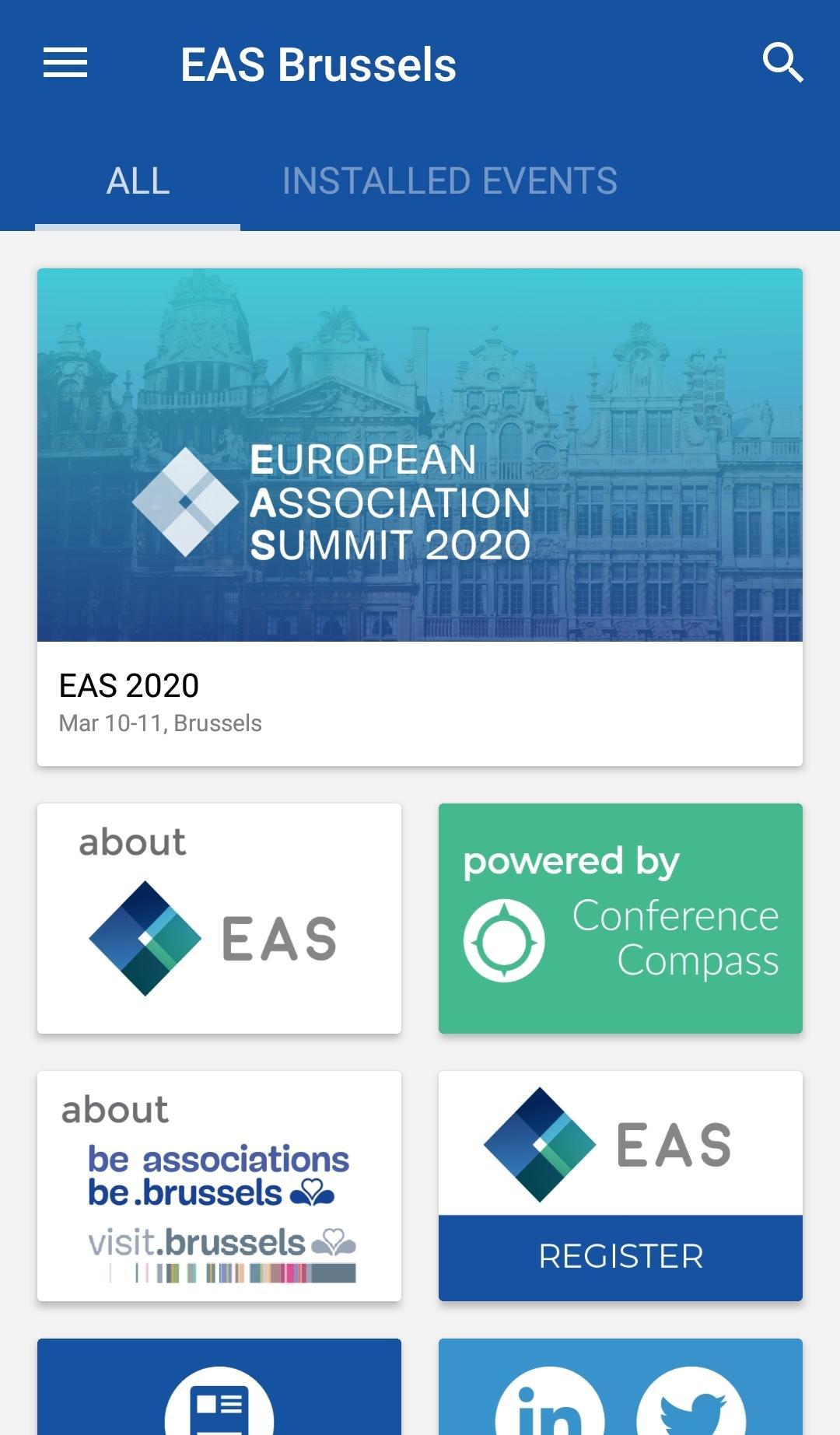Tap the EAS Brussels title in the header

pyautogui.click(x=317, y=65)
